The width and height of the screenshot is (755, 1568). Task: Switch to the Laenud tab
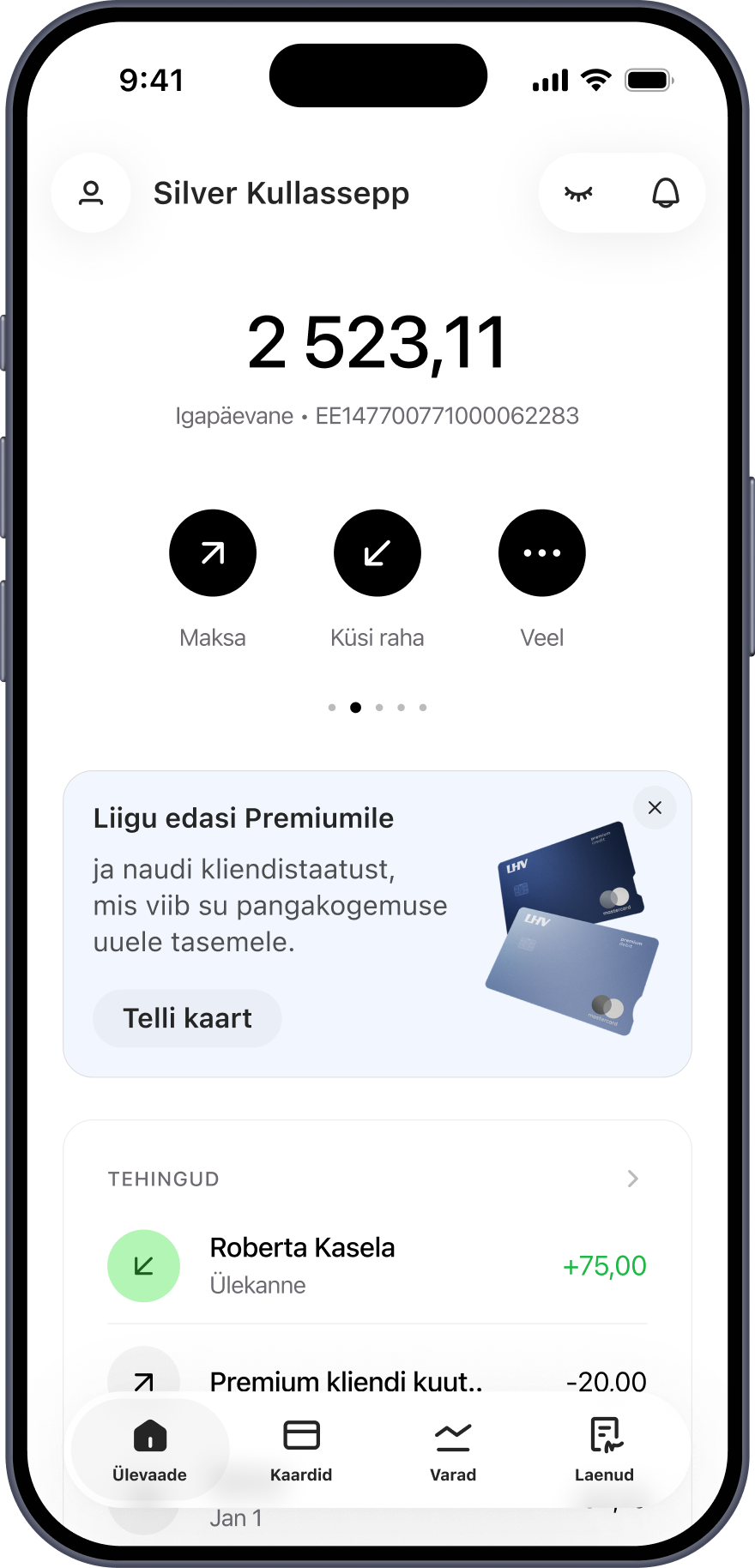tap(604, 1450)
